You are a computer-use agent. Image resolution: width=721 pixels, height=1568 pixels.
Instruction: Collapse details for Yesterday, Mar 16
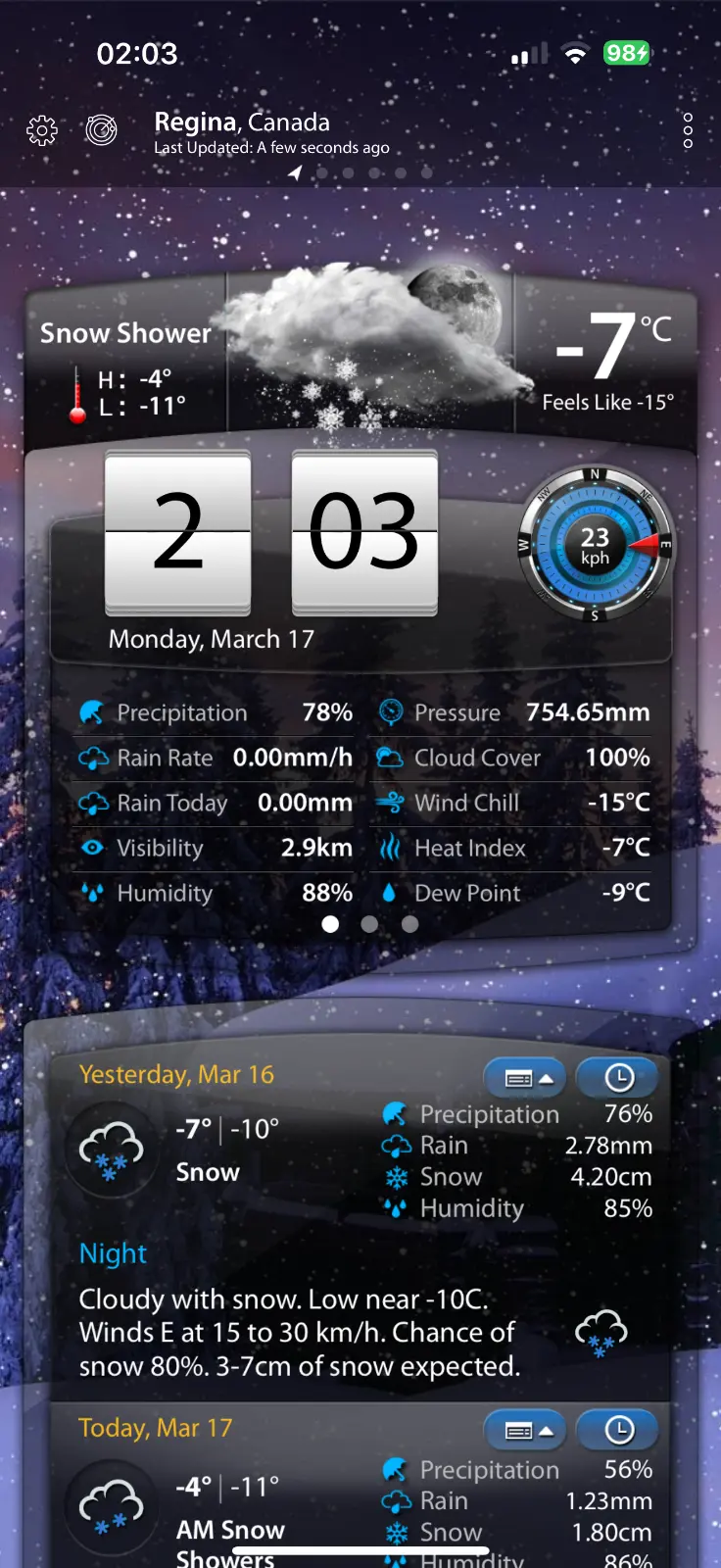[x=525, y=1078]
